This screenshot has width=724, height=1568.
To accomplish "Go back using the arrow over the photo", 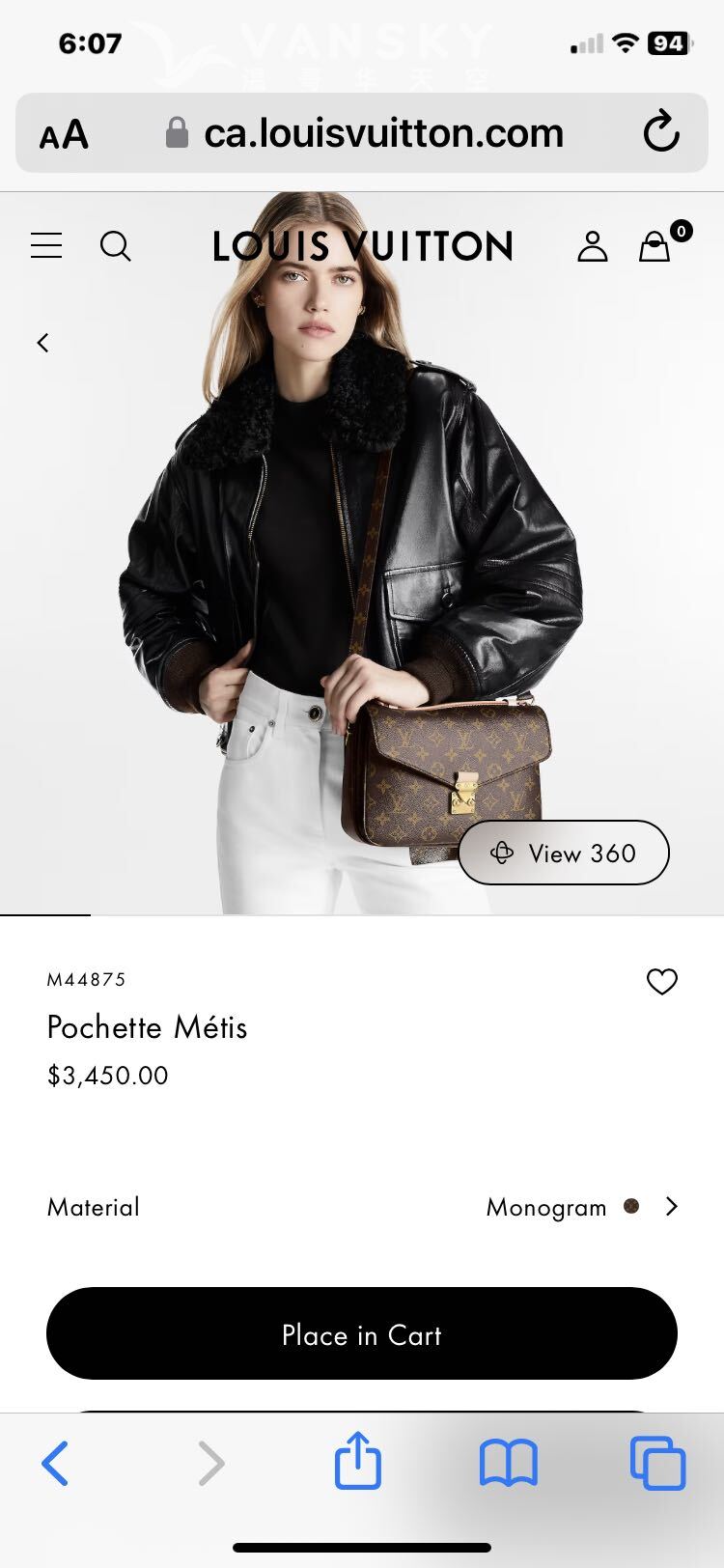I will click(42, 343).
